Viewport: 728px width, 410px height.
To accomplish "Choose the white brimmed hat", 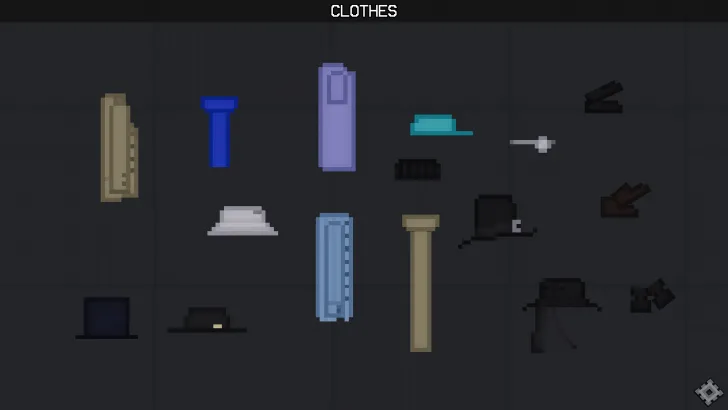I will (x=243, y=221).
